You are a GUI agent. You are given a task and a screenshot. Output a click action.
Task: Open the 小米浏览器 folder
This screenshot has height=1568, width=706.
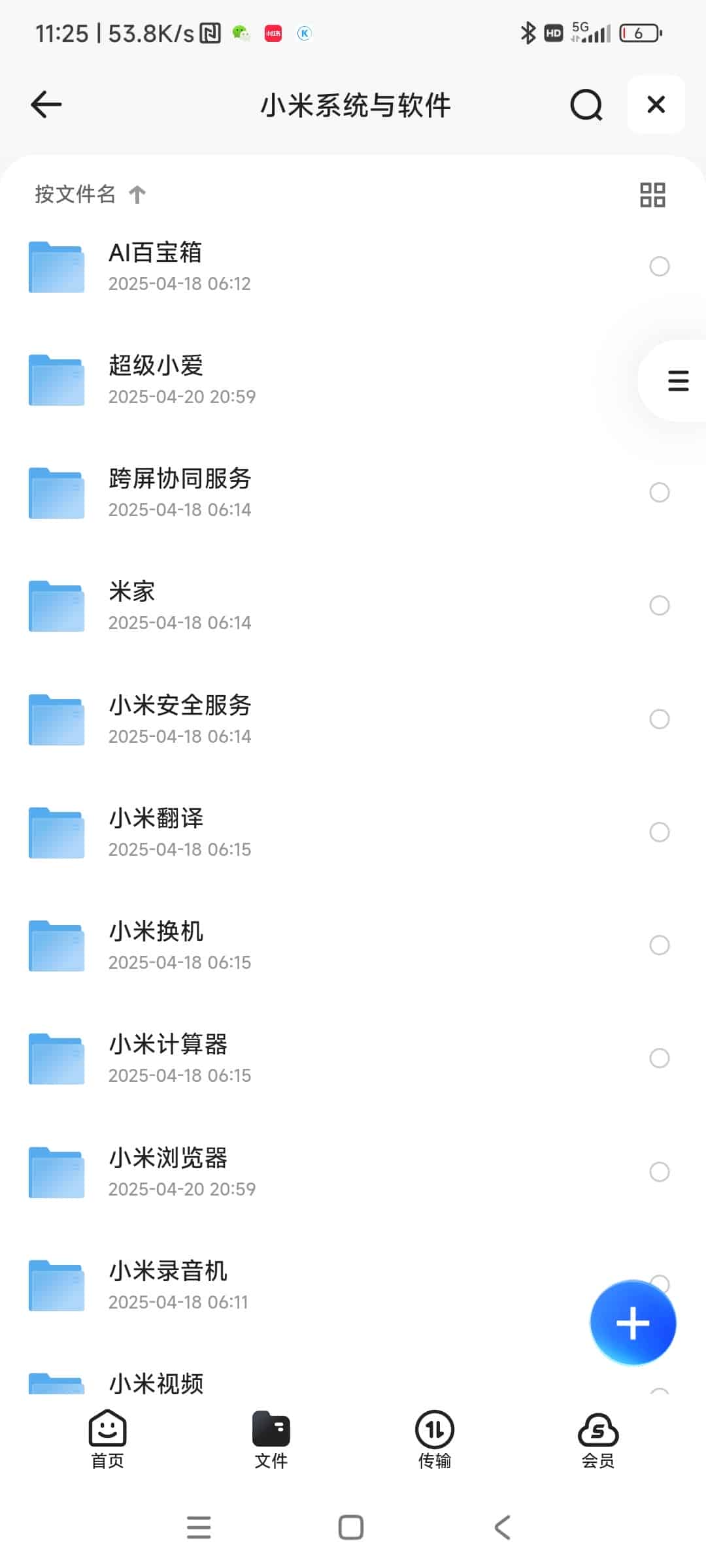click(x=168, y=1171)
